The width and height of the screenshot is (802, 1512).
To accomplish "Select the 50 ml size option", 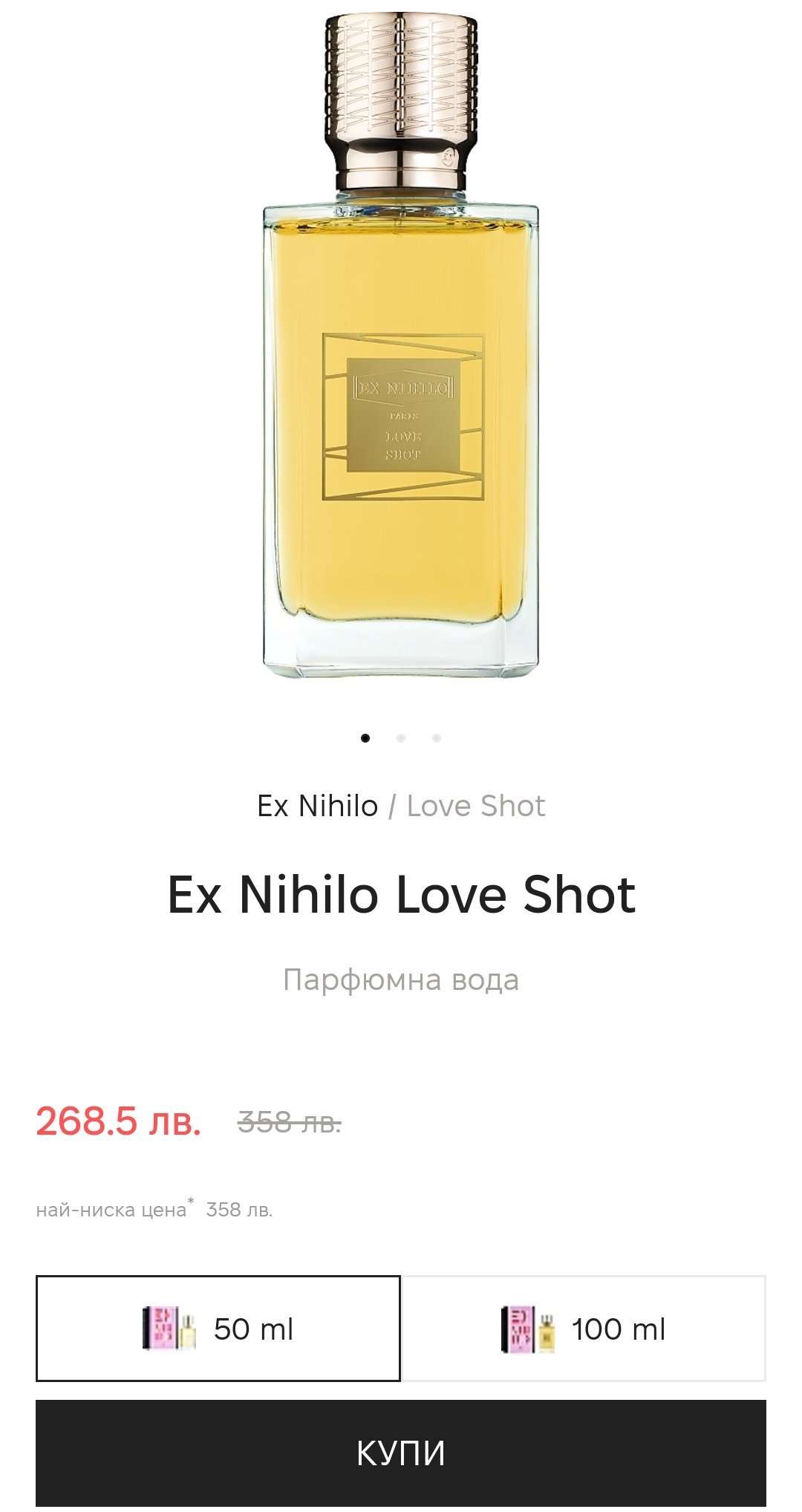I will coord(218,1329).
